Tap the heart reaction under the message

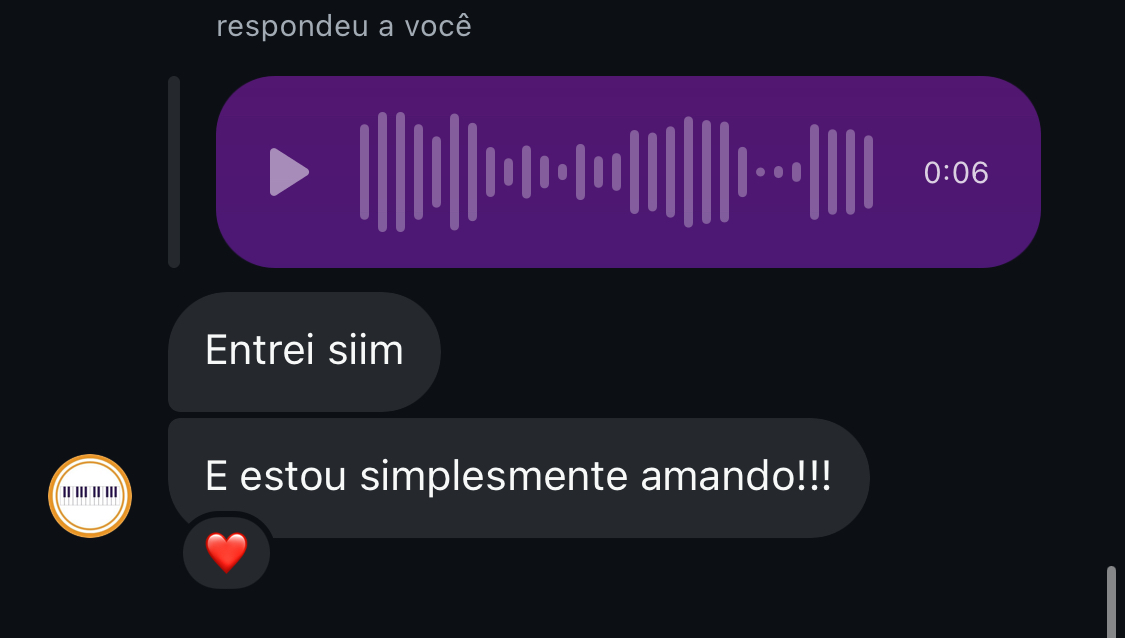(x=227, y=552)
